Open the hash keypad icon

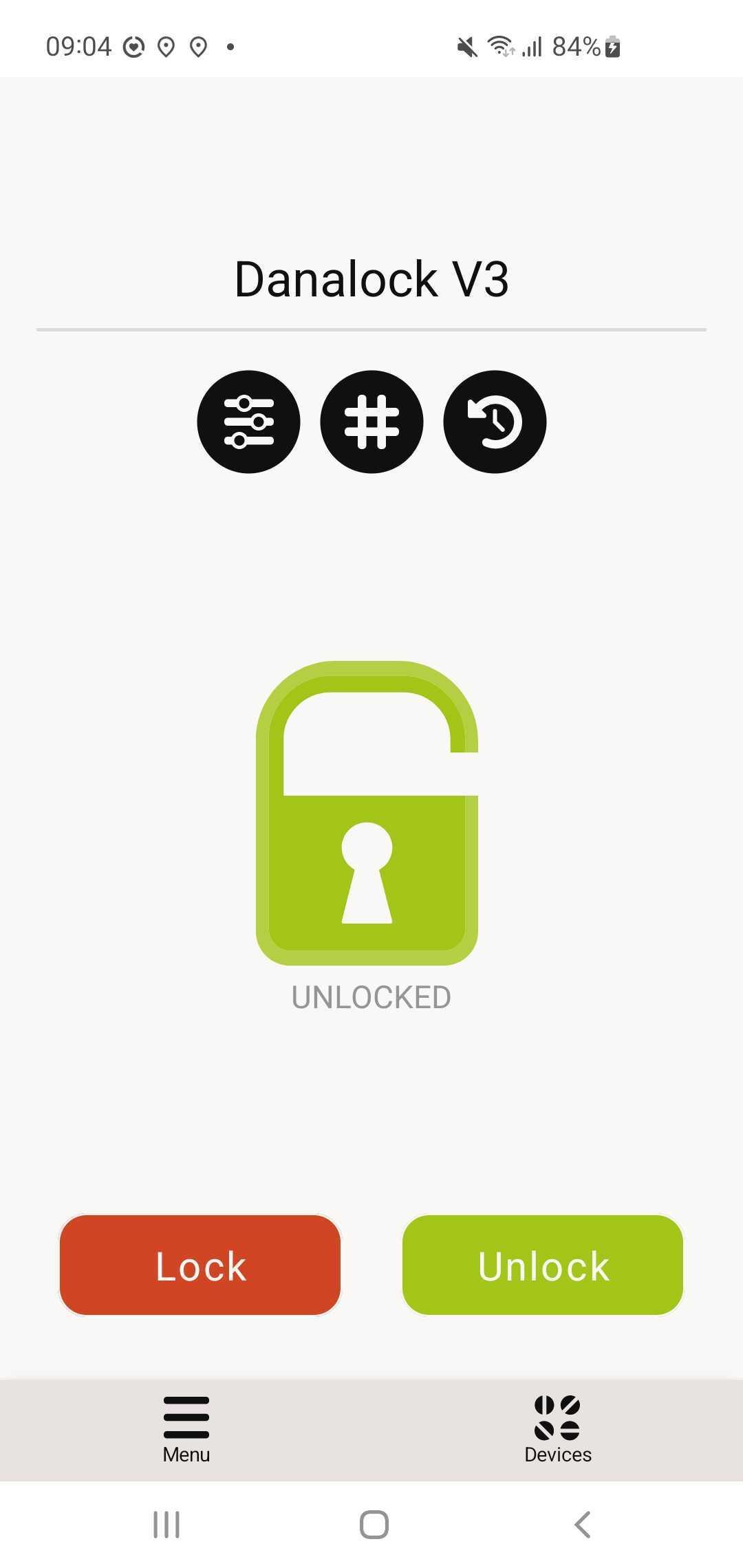click(x=371, y=422)
